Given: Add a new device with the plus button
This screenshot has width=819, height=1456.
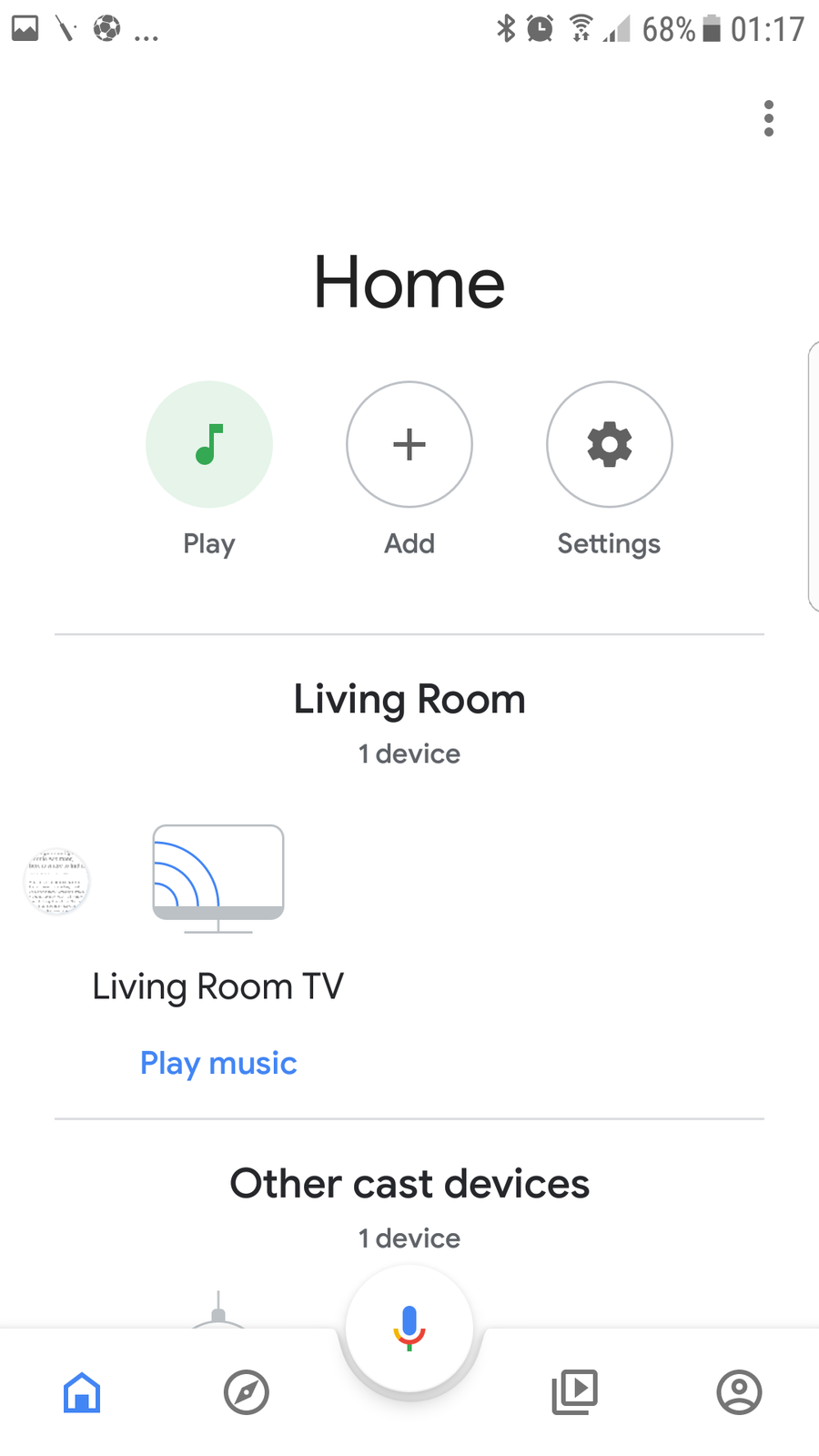Looking at the screenshot, I should pos(409,444).
